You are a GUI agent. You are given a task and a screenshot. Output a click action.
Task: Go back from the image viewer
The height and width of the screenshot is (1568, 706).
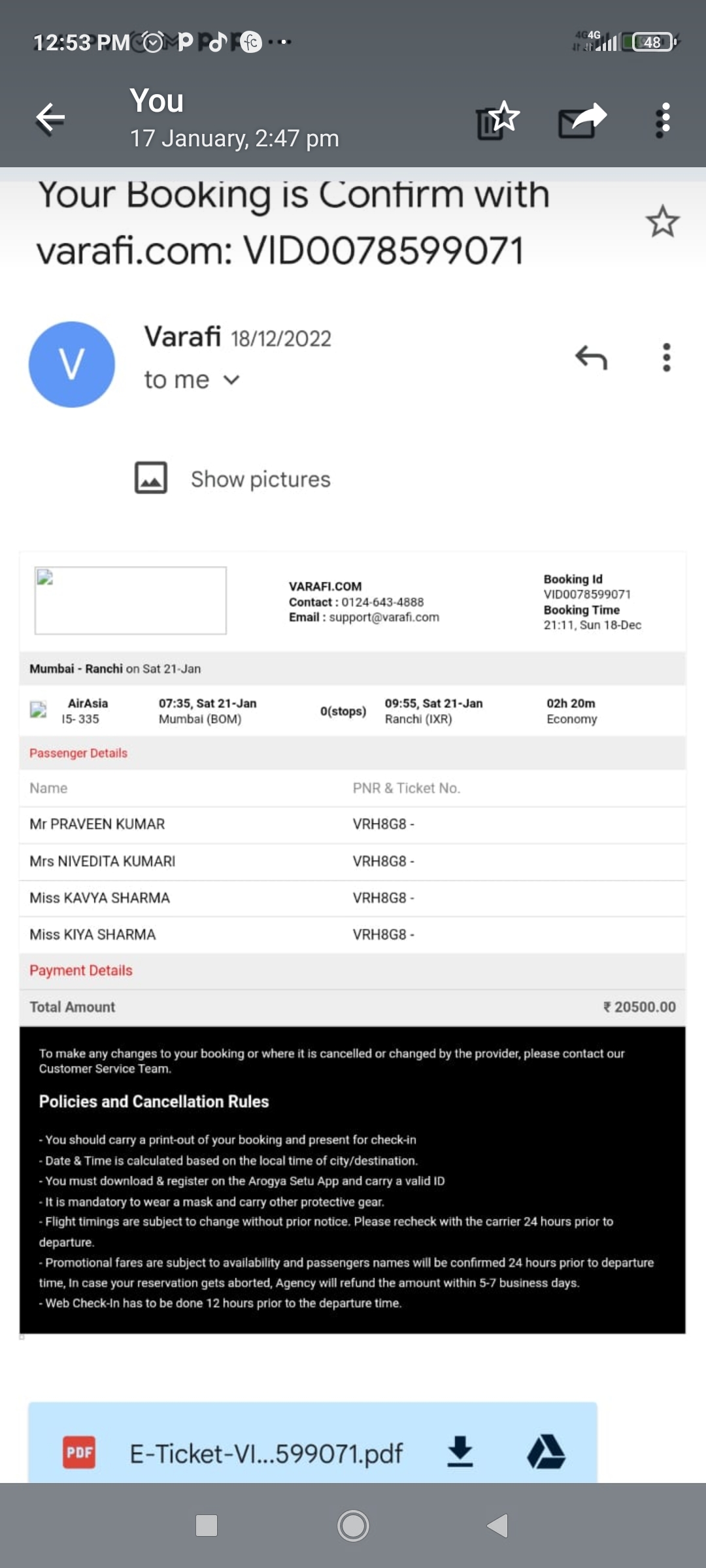coord(50,118)
